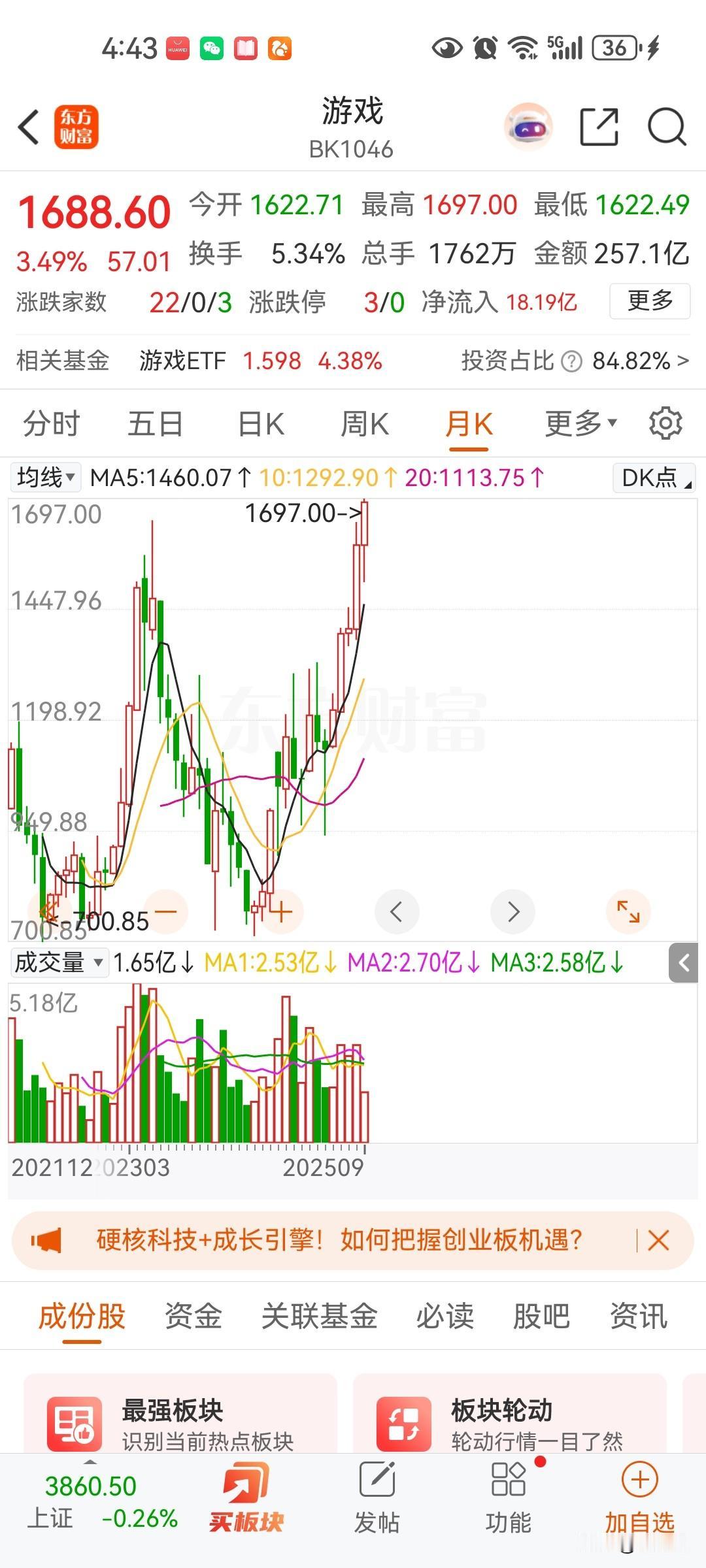This screenshot has height=1568, width=706.
Task: Open chart settings gear icon
Action: [665, 423]
